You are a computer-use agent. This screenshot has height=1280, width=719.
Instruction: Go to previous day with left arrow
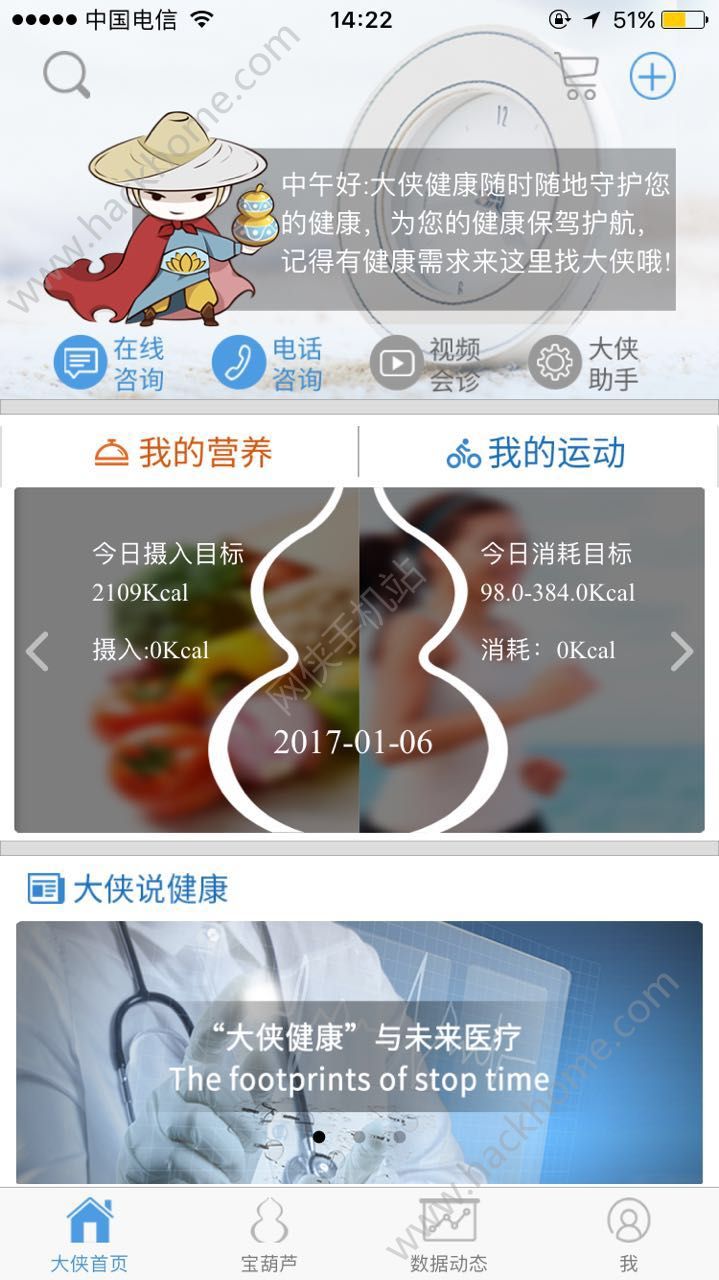(37, 651)
